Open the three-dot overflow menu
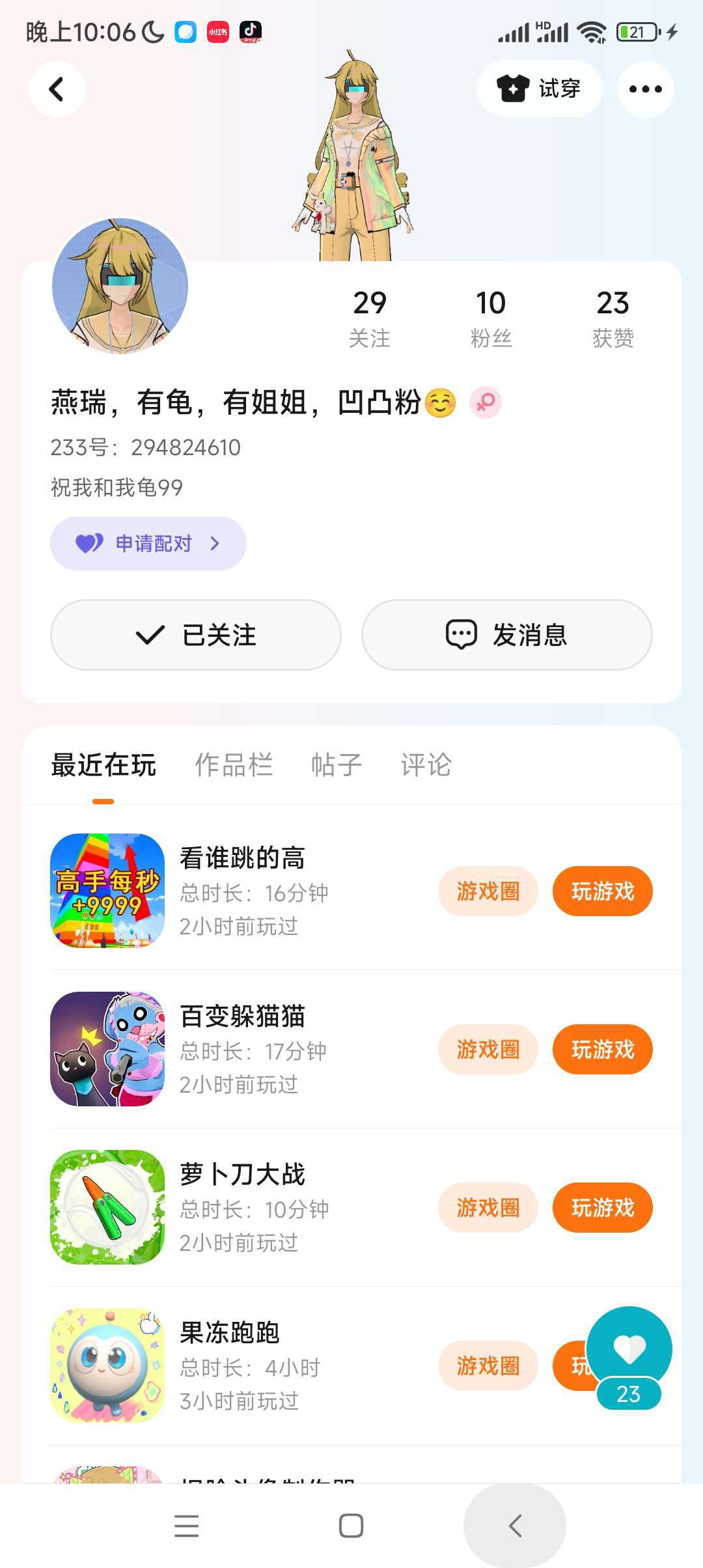This screenshot has width=703, height=1568. coord(645,89)
